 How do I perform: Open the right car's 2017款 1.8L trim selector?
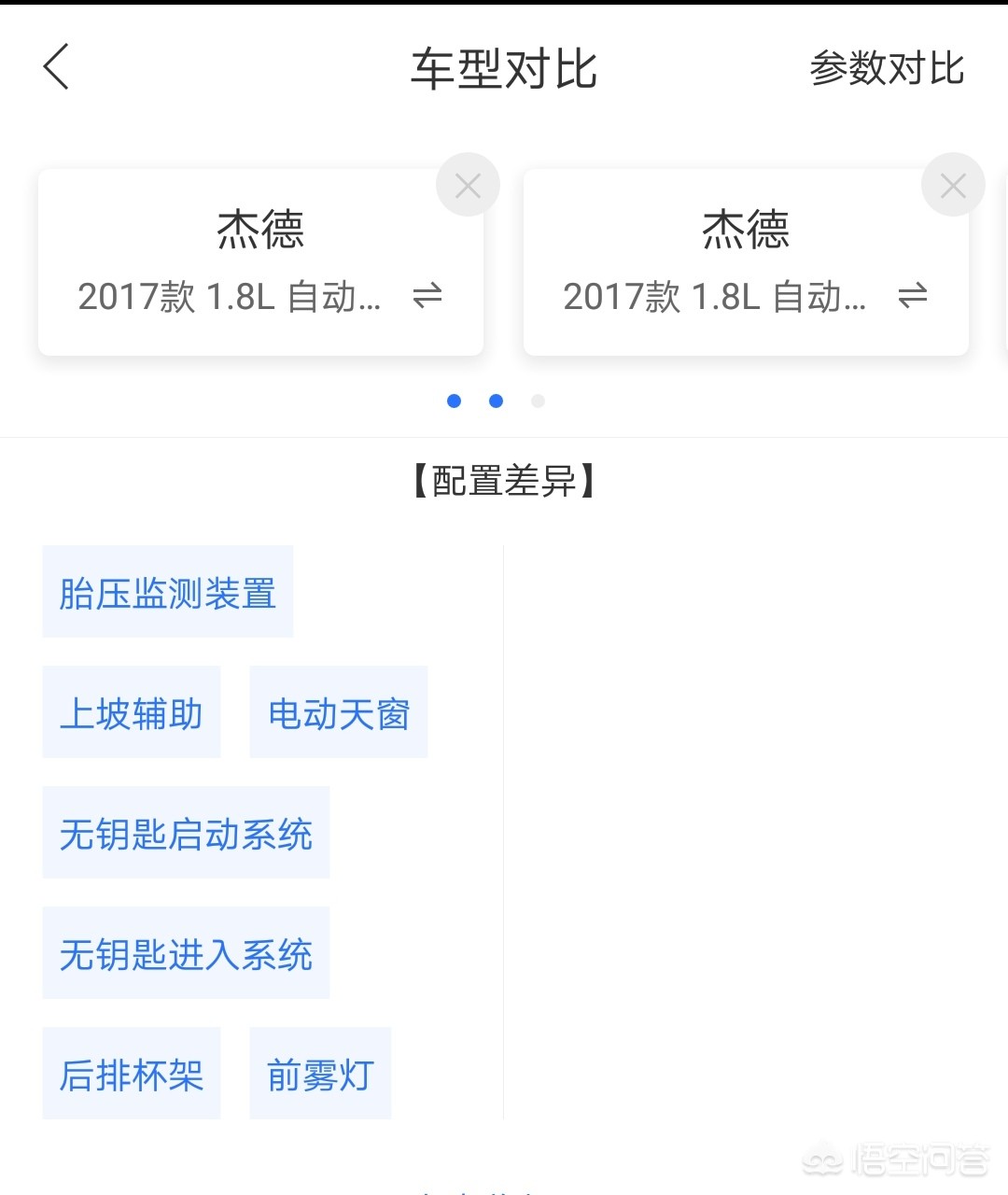pyautogui.click(x=715, y=297)
